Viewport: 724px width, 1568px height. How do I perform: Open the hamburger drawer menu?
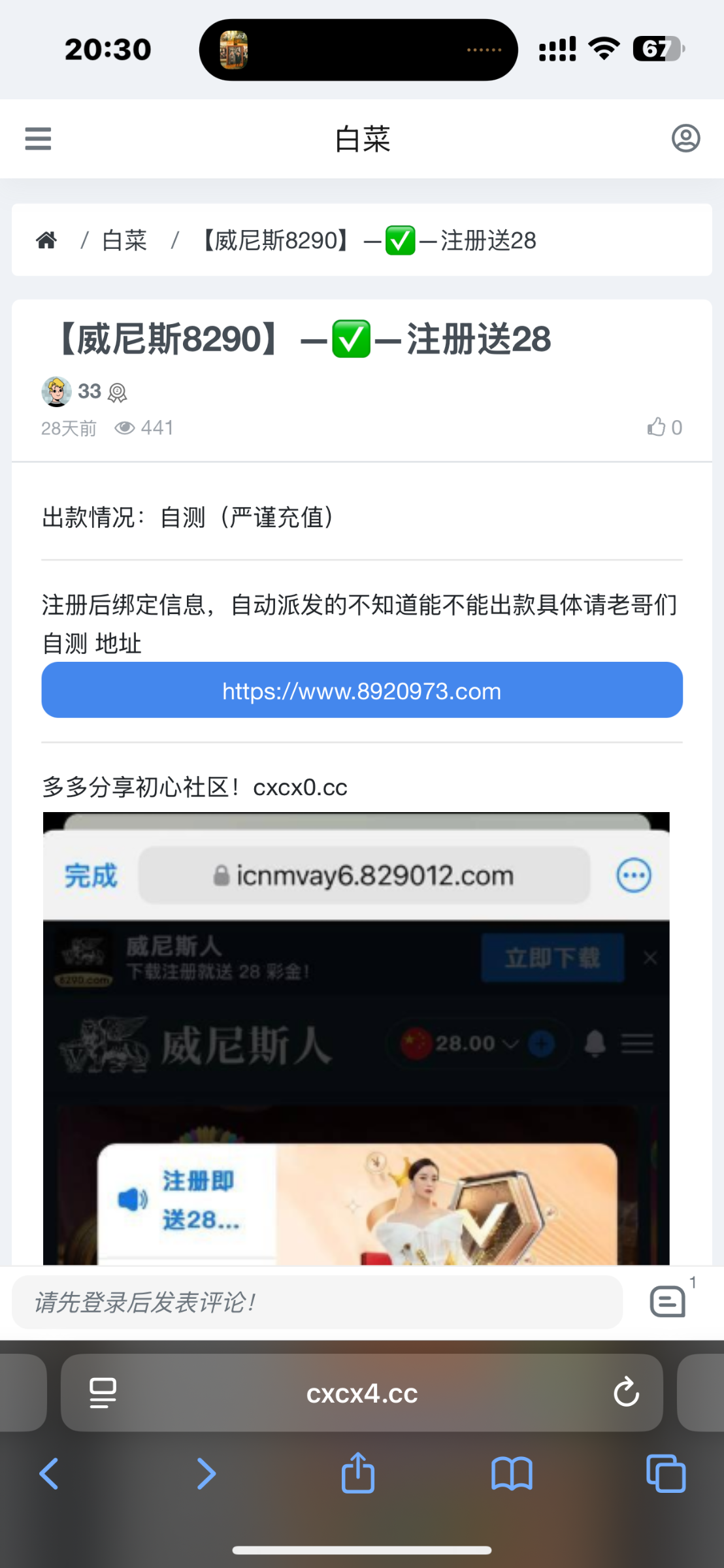point(38,139)
